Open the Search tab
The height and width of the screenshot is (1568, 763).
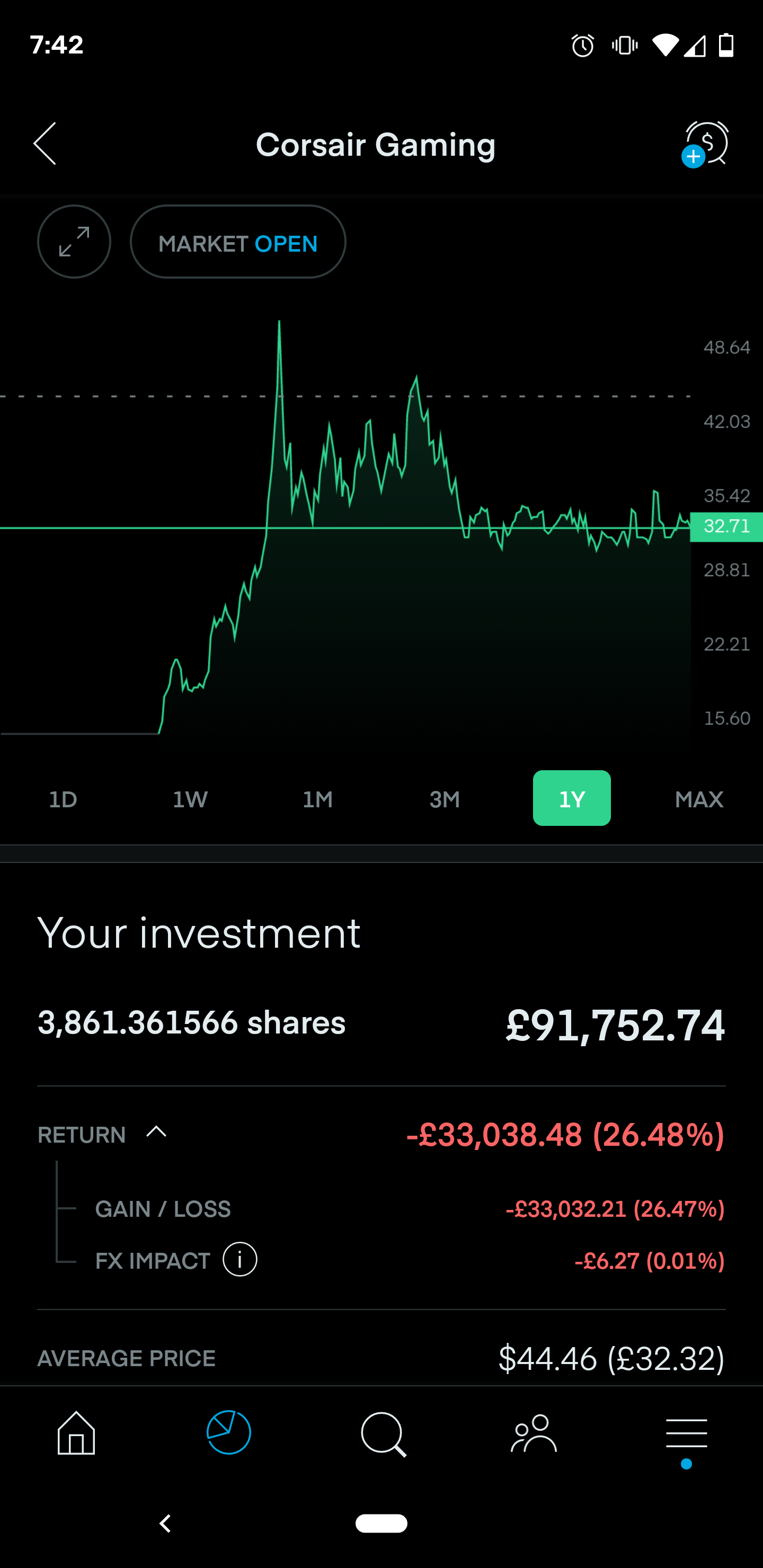click(x=383, y=1434)
